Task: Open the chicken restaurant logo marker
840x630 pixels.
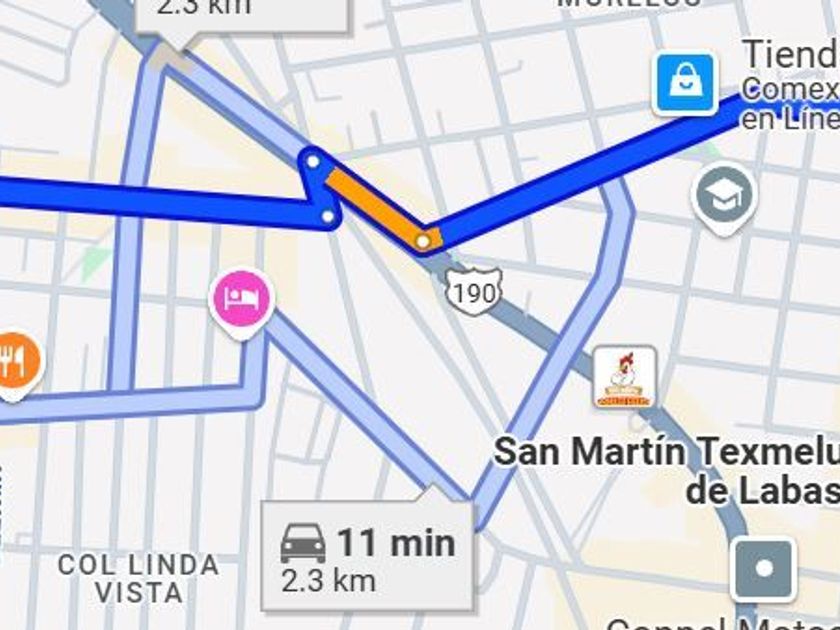Action: tap(625, 377)
